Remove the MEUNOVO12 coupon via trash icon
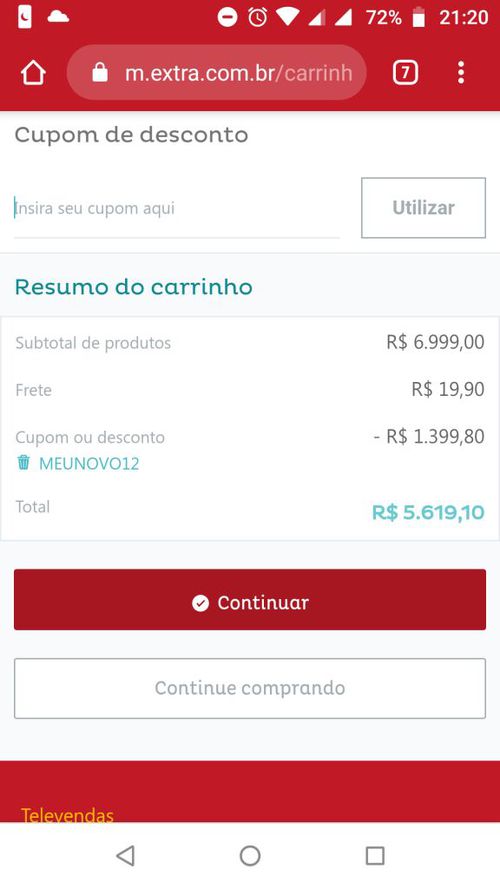 click(23, 463)
